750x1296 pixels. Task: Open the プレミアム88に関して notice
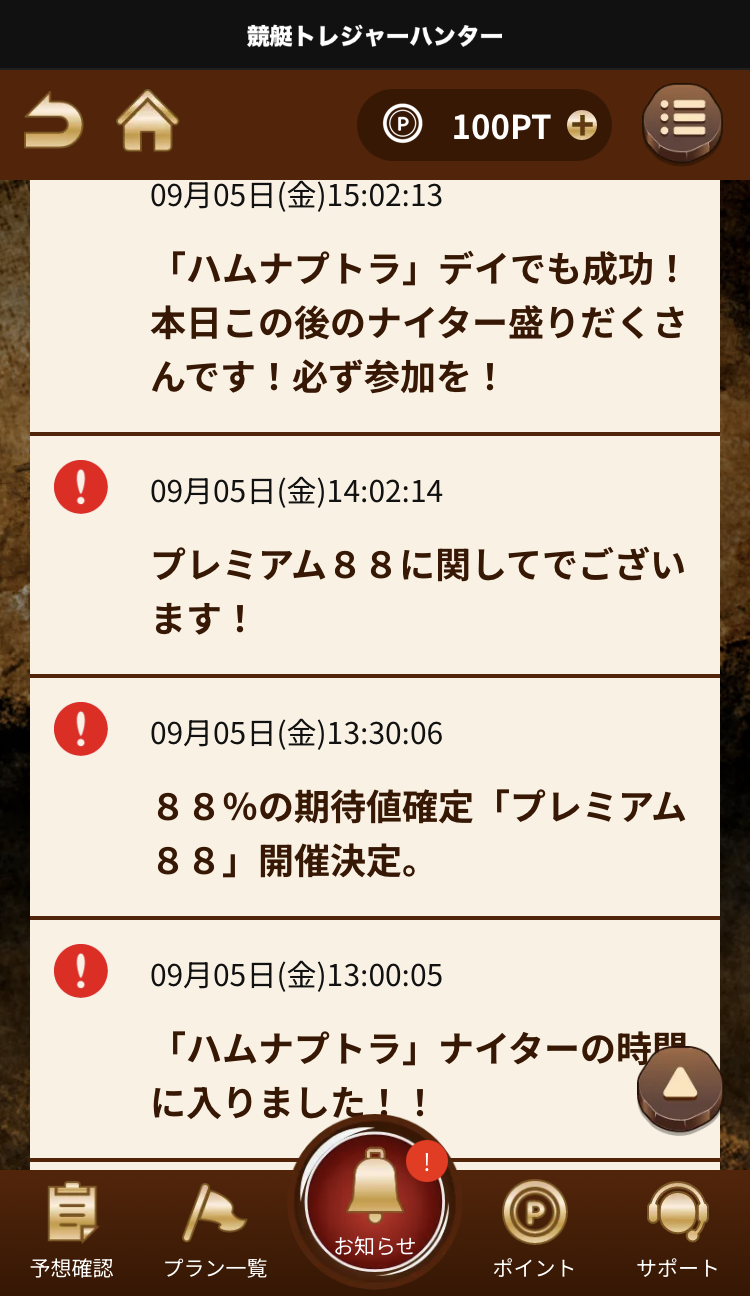point(375,555)
